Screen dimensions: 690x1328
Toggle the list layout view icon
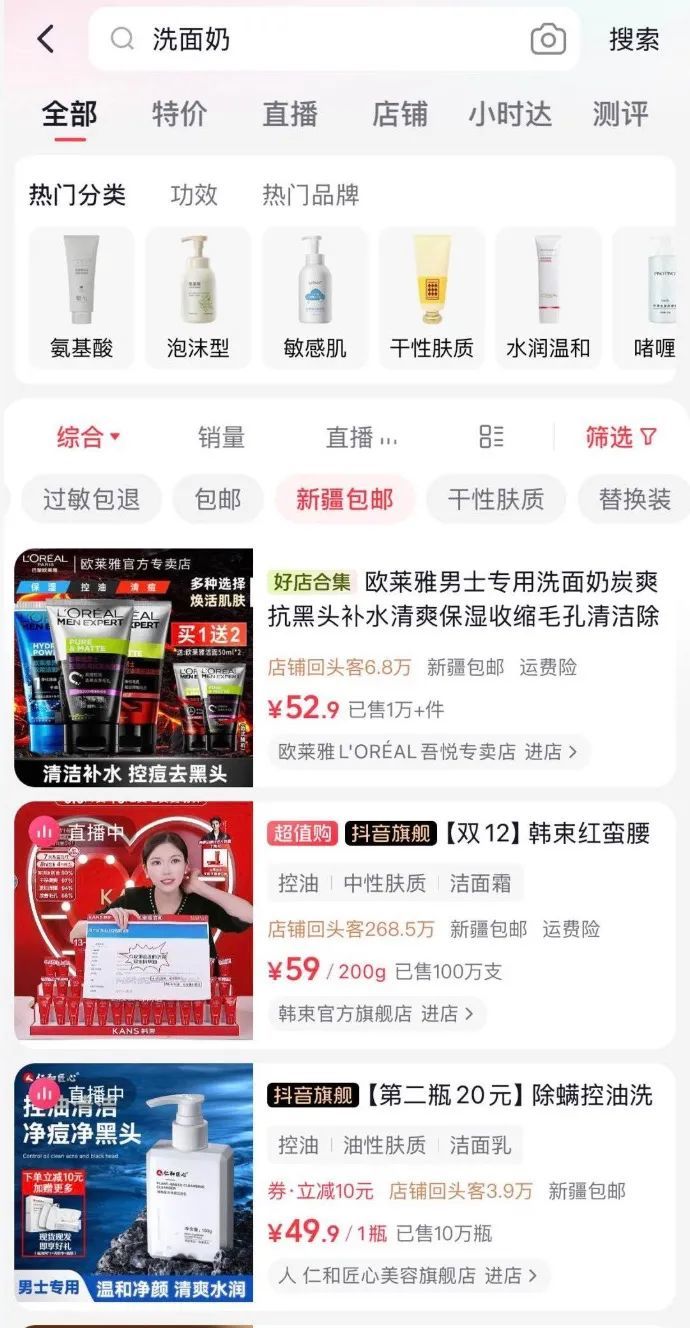[491, 436]
